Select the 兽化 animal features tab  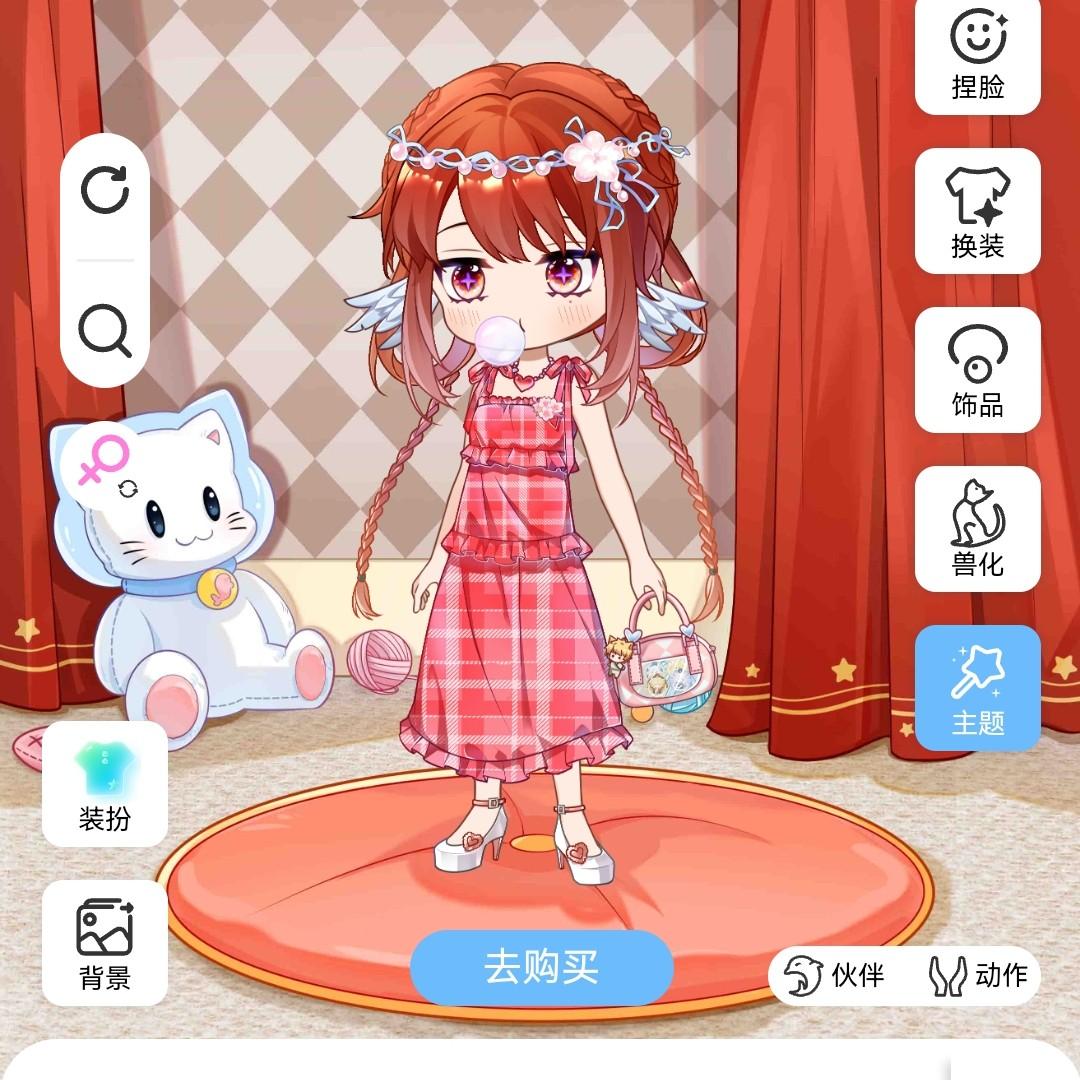pyautogui.click(x=977, y=529)
